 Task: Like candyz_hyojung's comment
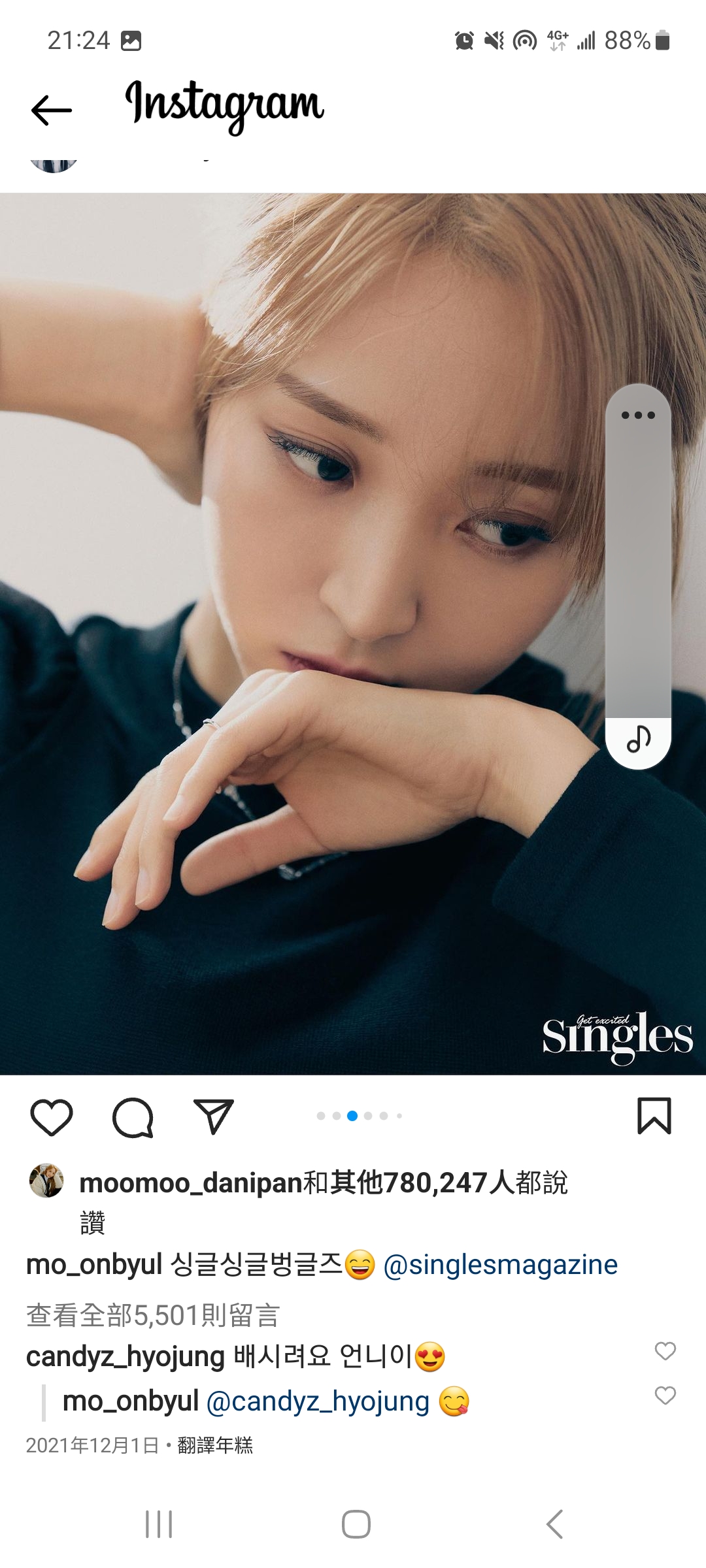click(x=665, y=1351)
